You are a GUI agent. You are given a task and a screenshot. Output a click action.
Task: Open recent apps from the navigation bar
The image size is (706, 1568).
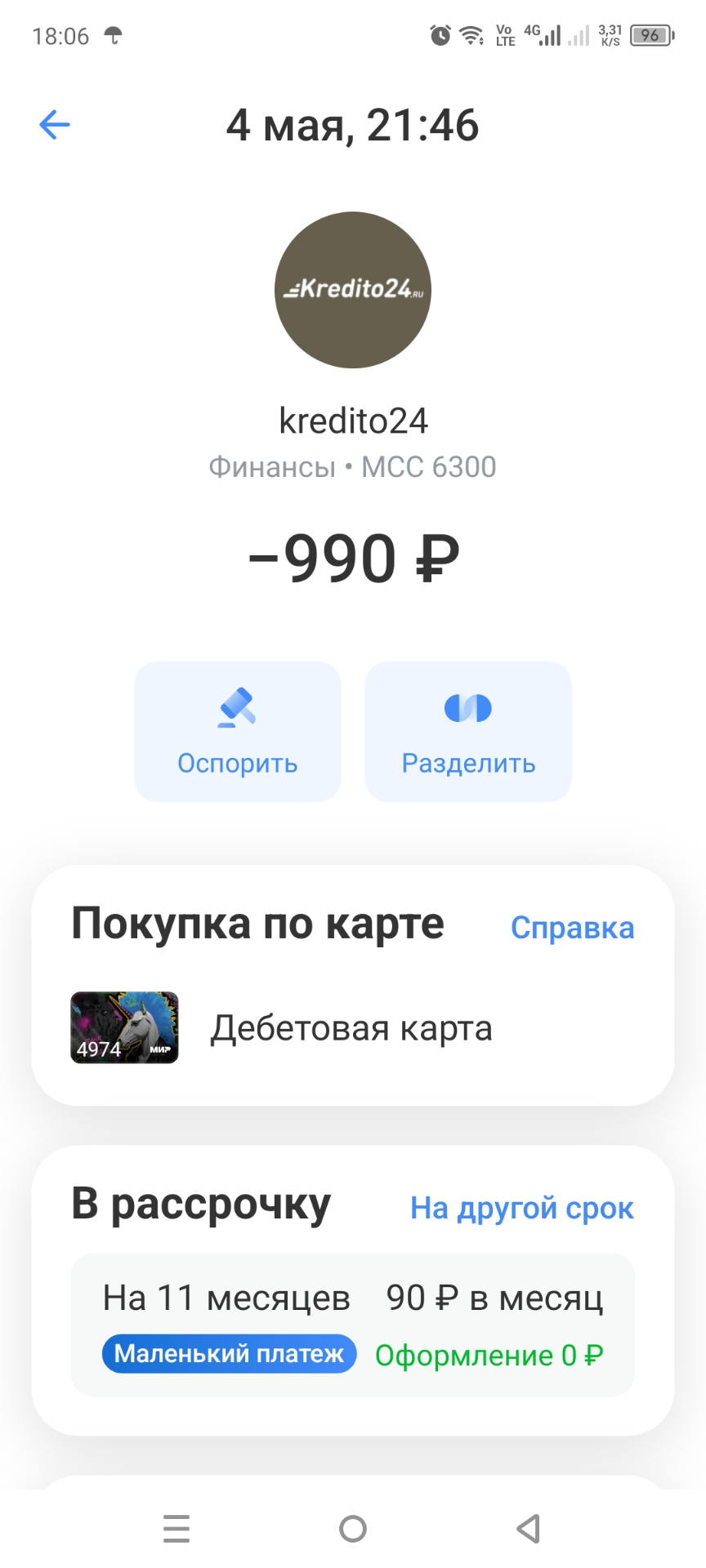click(176, 1529)
